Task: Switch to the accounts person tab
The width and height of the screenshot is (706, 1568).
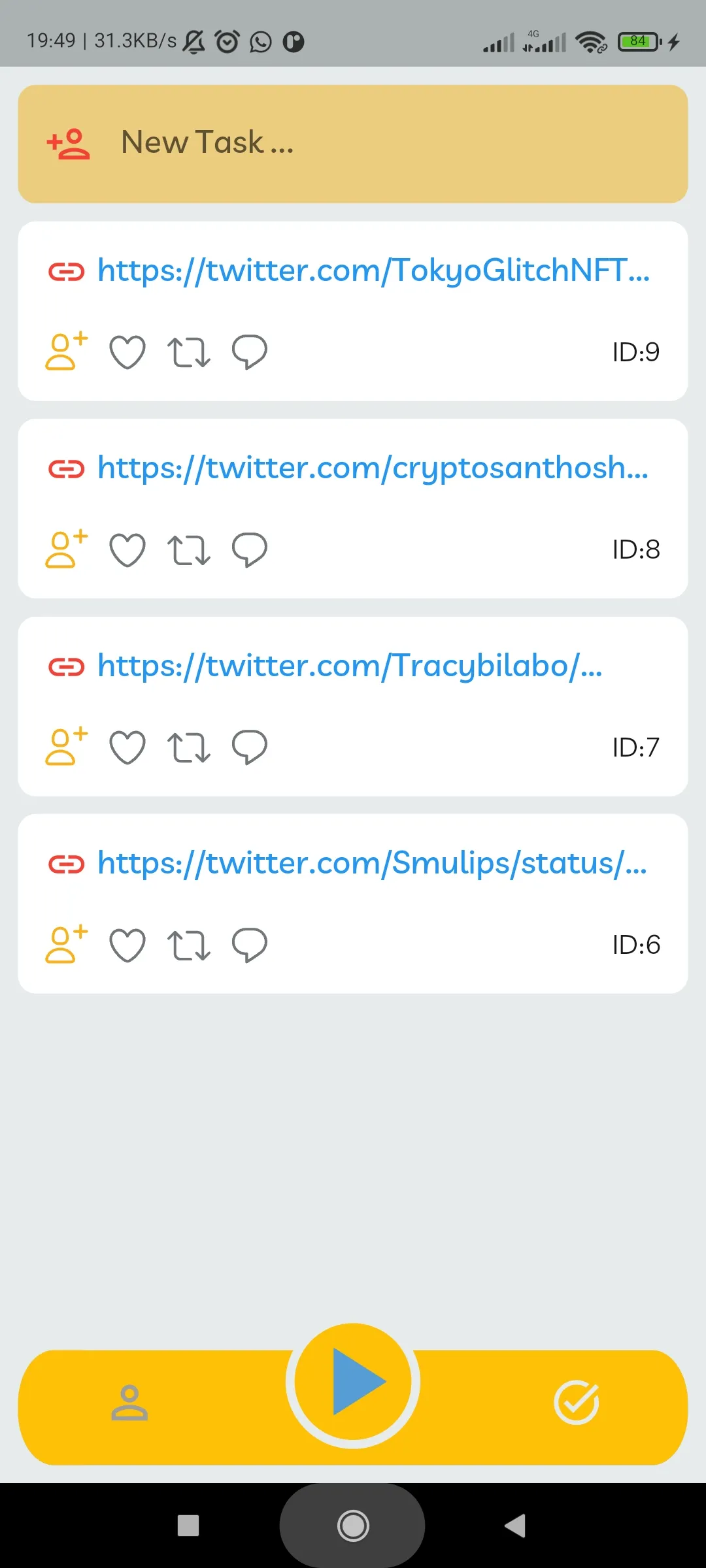Action: (129, 1403)
